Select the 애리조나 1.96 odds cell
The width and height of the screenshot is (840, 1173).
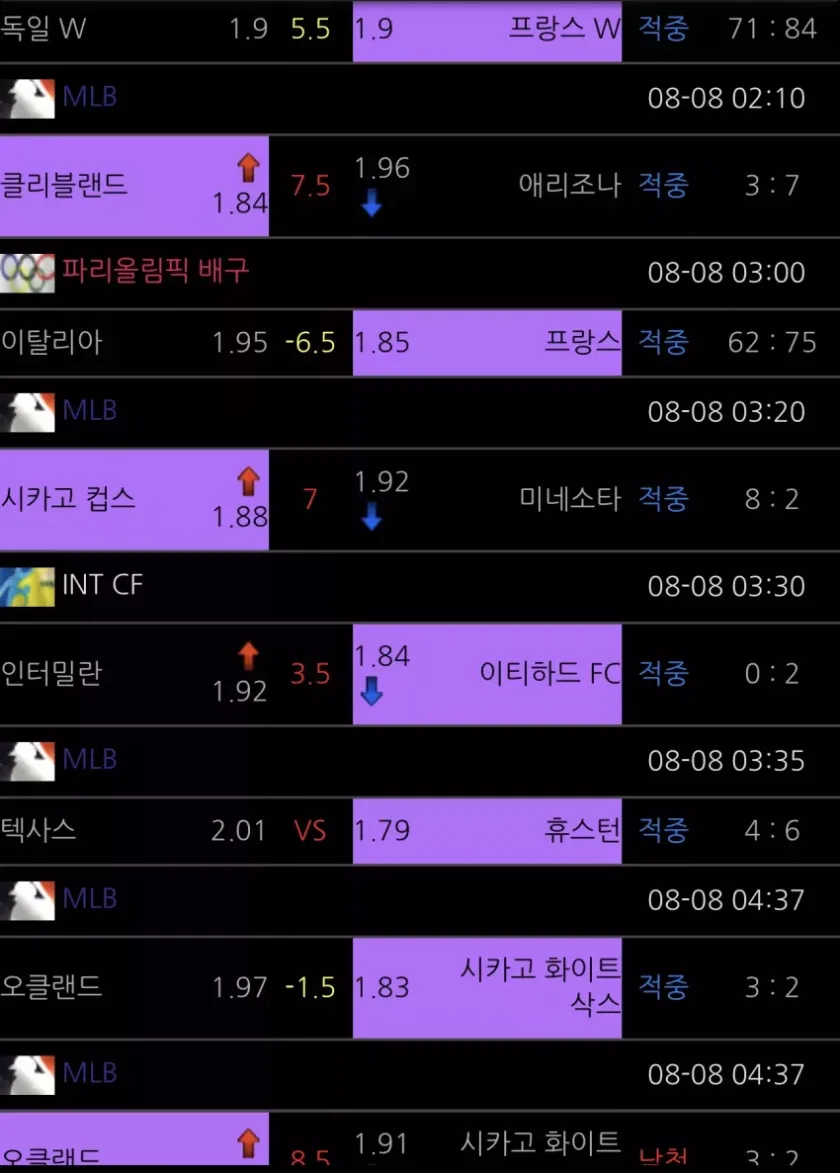487,186
